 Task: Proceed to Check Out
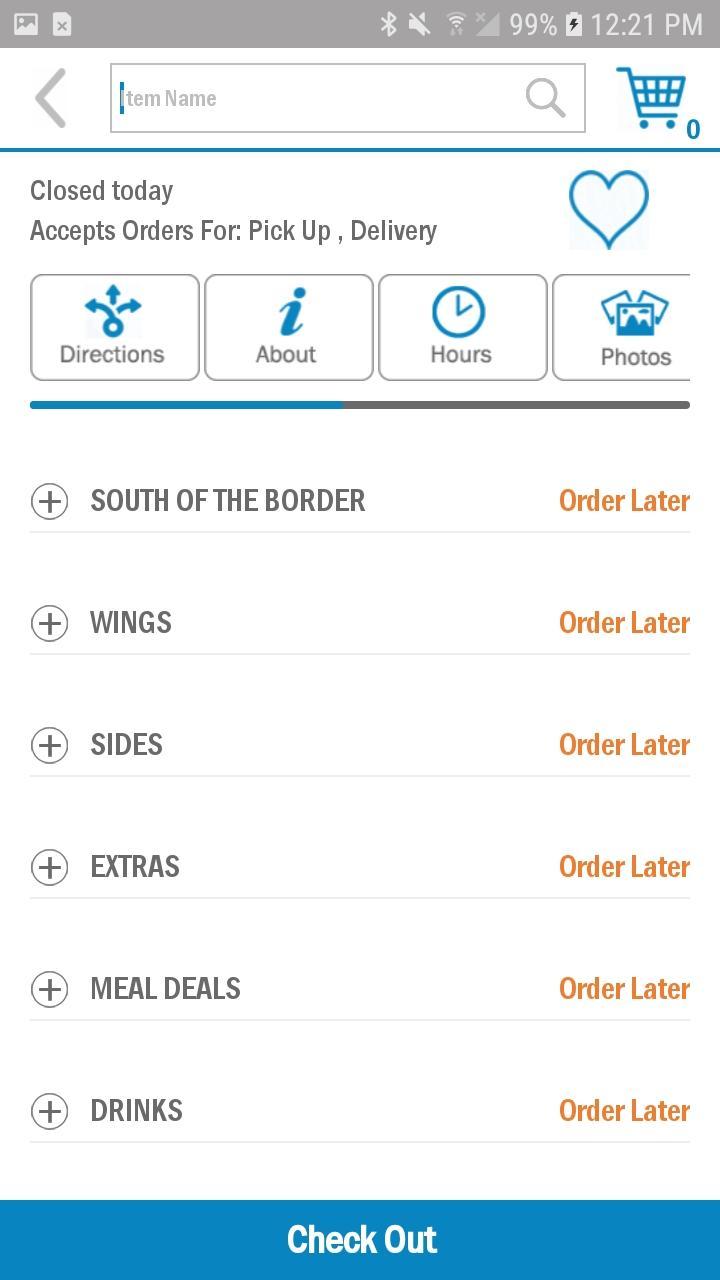click(x=360, y=1240)
